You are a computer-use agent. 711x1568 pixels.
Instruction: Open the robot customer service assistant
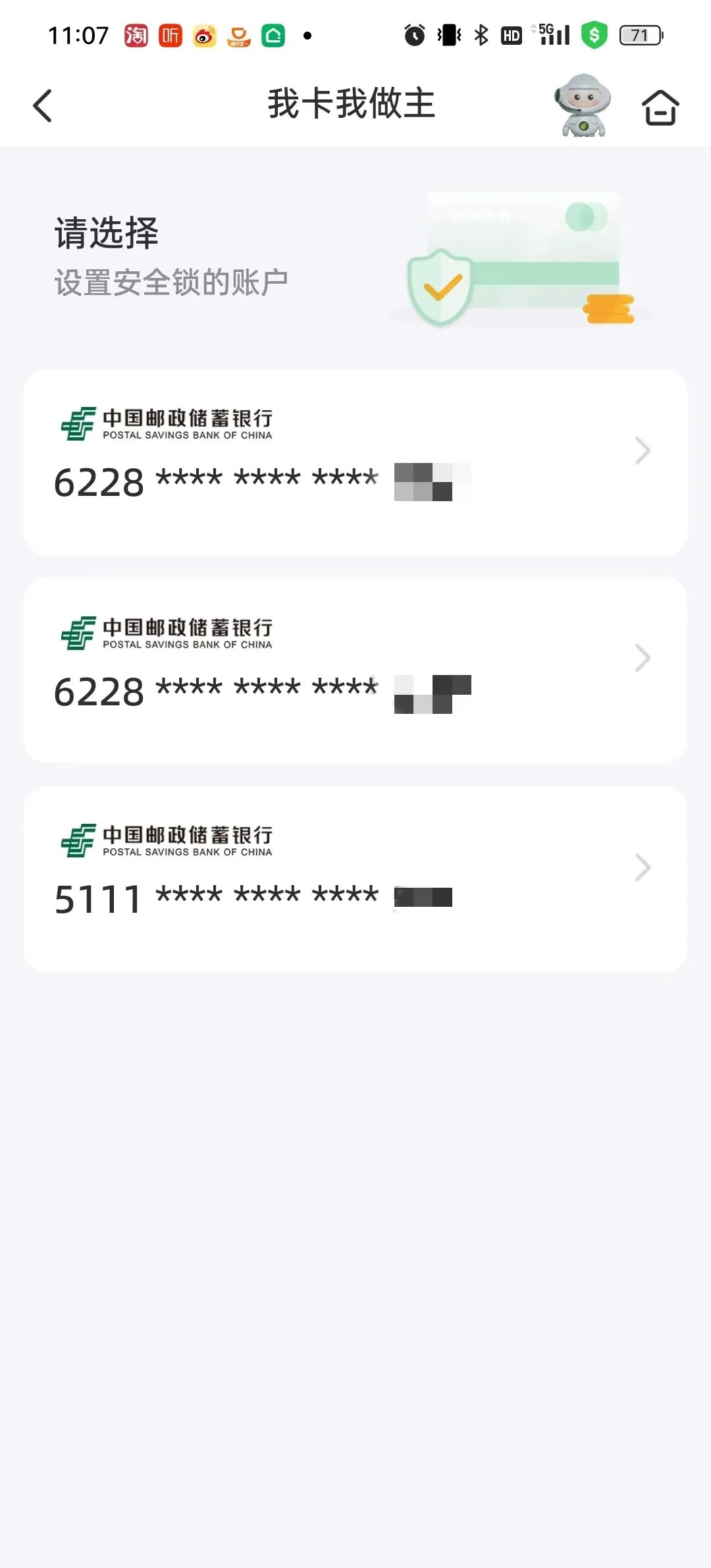pos(583,105)
